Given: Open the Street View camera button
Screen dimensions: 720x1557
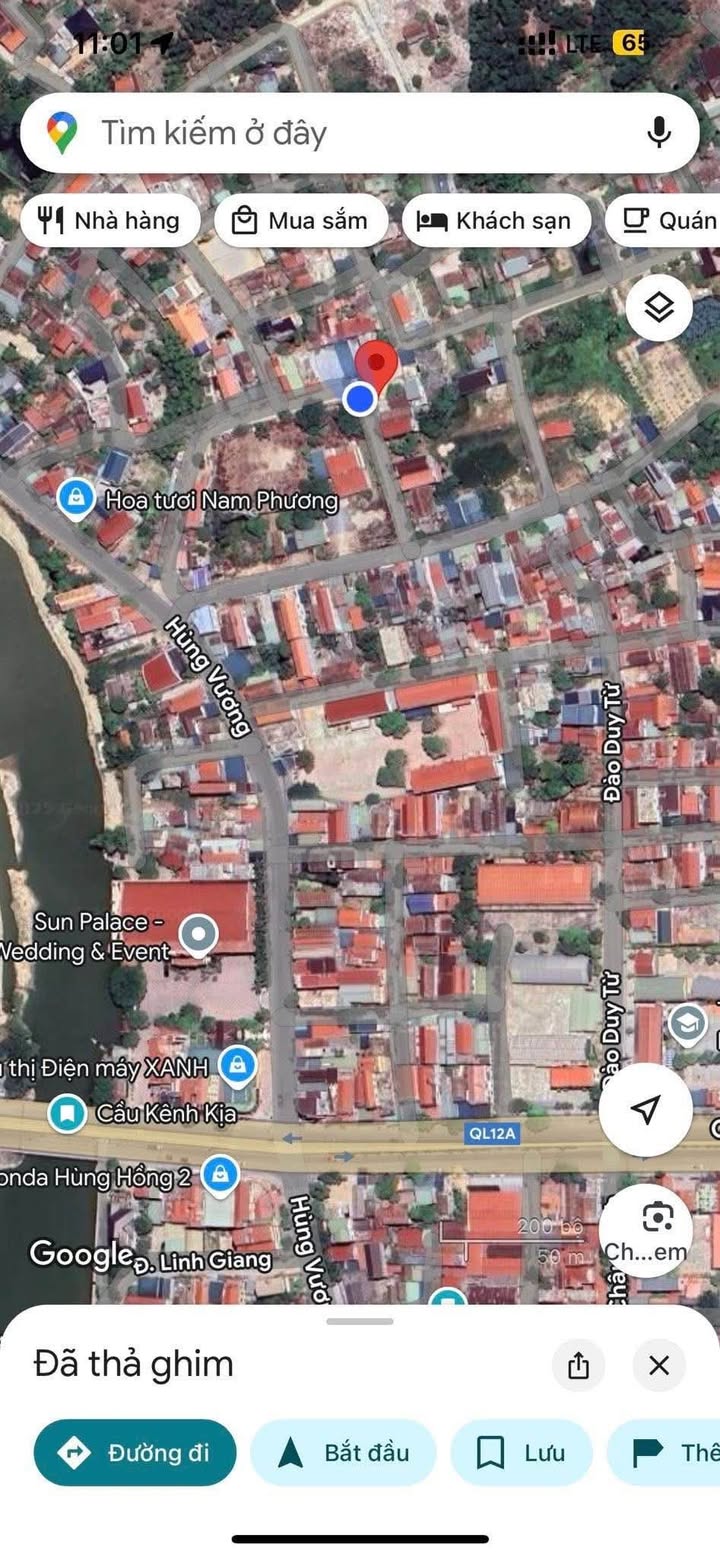Looking at the screenshot, I should (x=646, y=1230).
